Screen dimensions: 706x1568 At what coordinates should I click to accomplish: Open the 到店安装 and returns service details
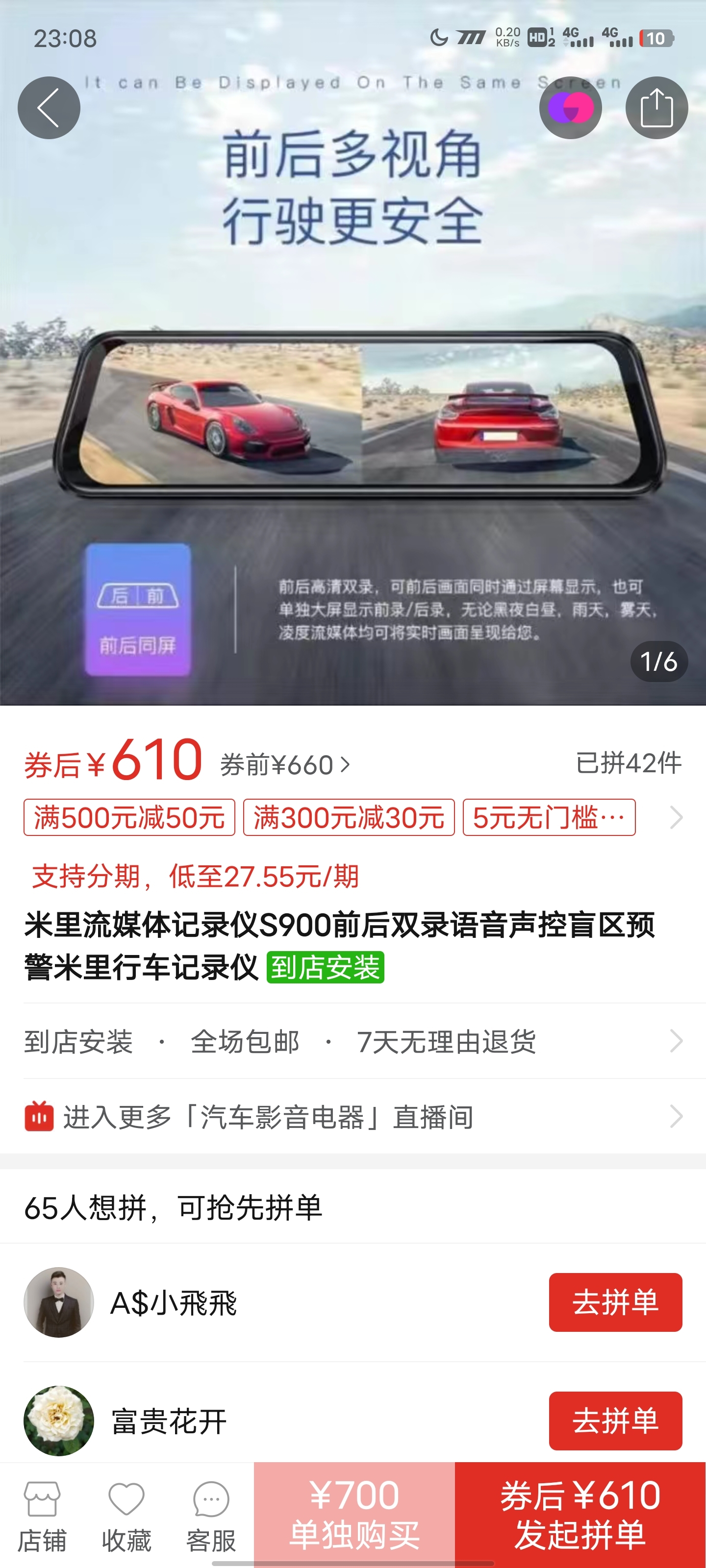pyautogui.click(x=353, y=1041)
